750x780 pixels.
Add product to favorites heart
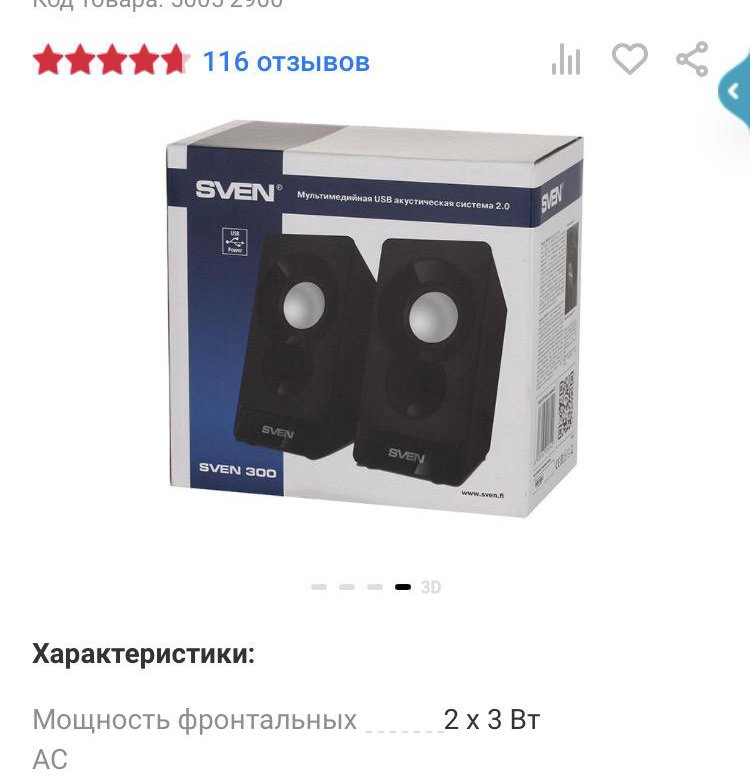(630, 59)
